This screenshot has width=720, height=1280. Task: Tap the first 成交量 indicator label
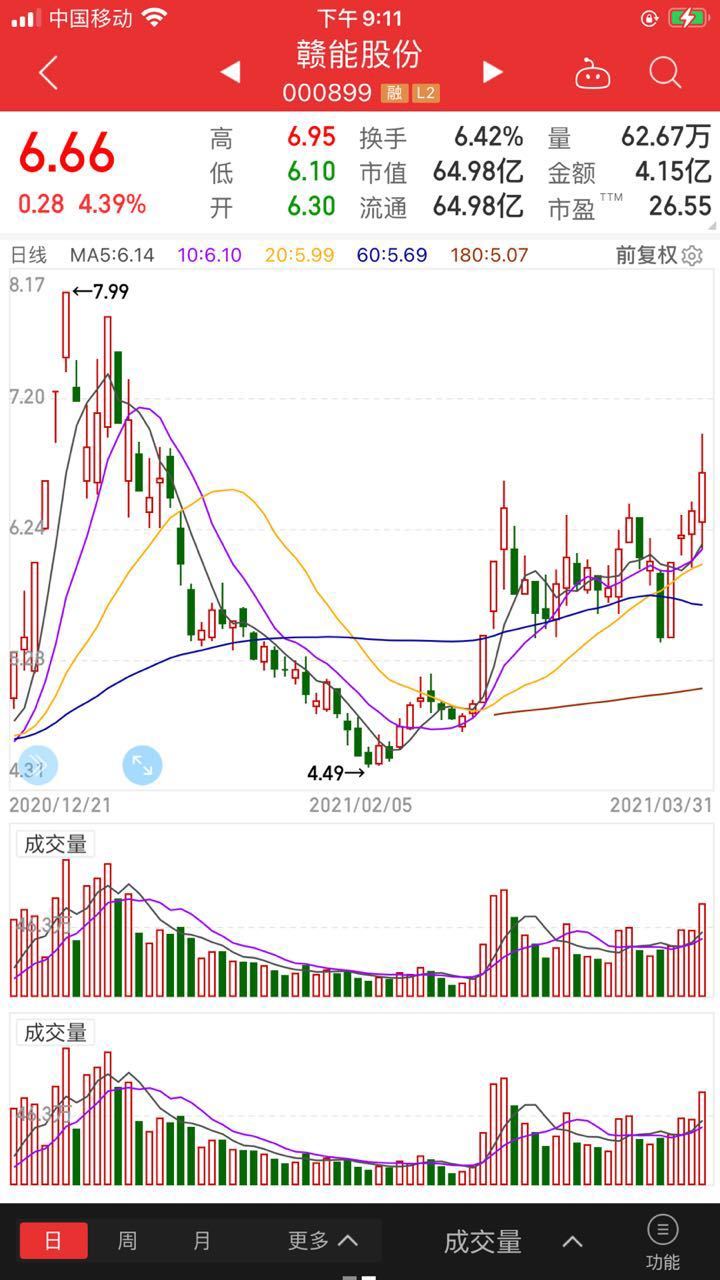55,844
